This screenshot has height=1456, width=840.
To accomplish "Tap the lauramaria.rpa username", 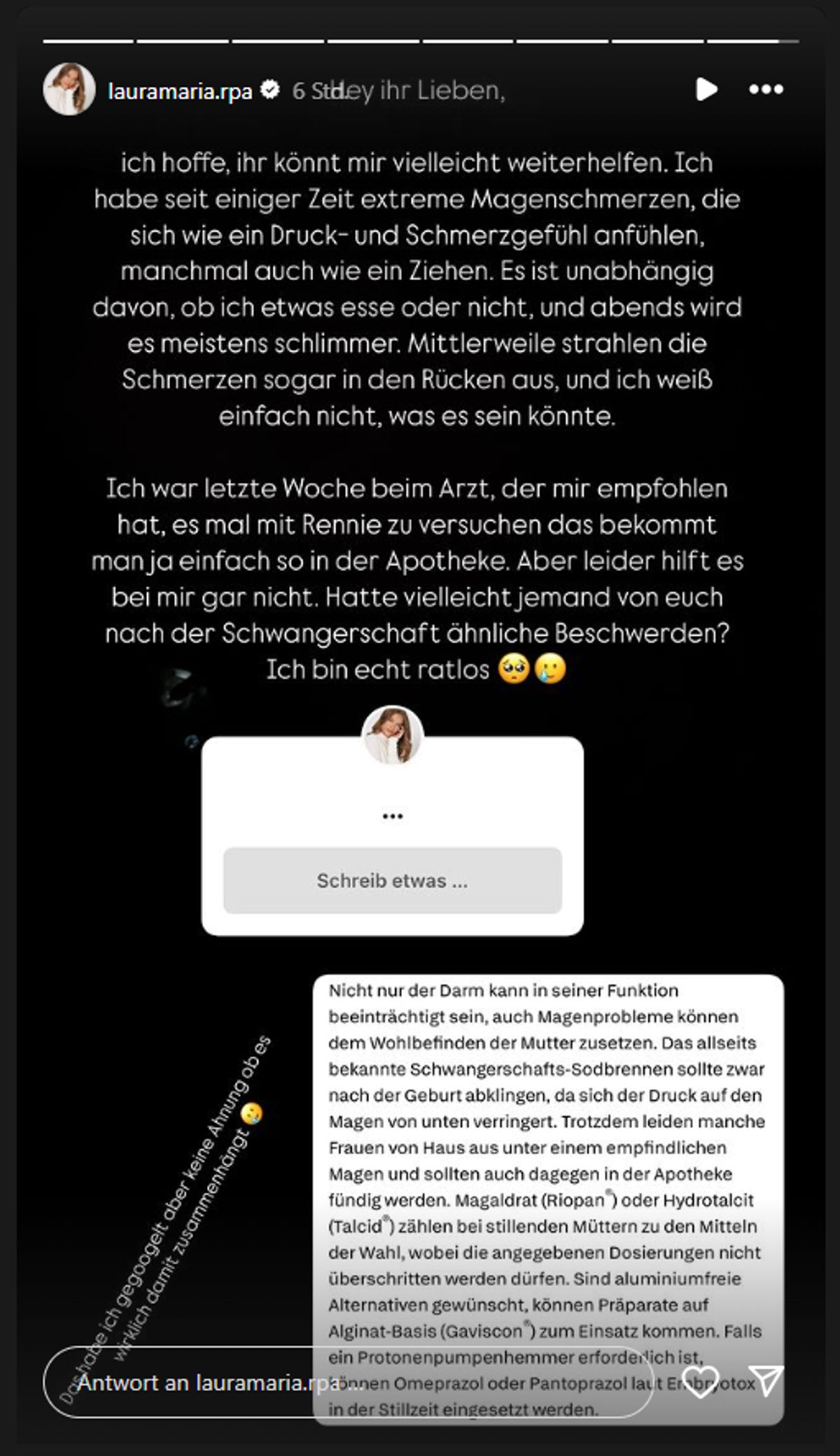I will click(x=180, y=91).
